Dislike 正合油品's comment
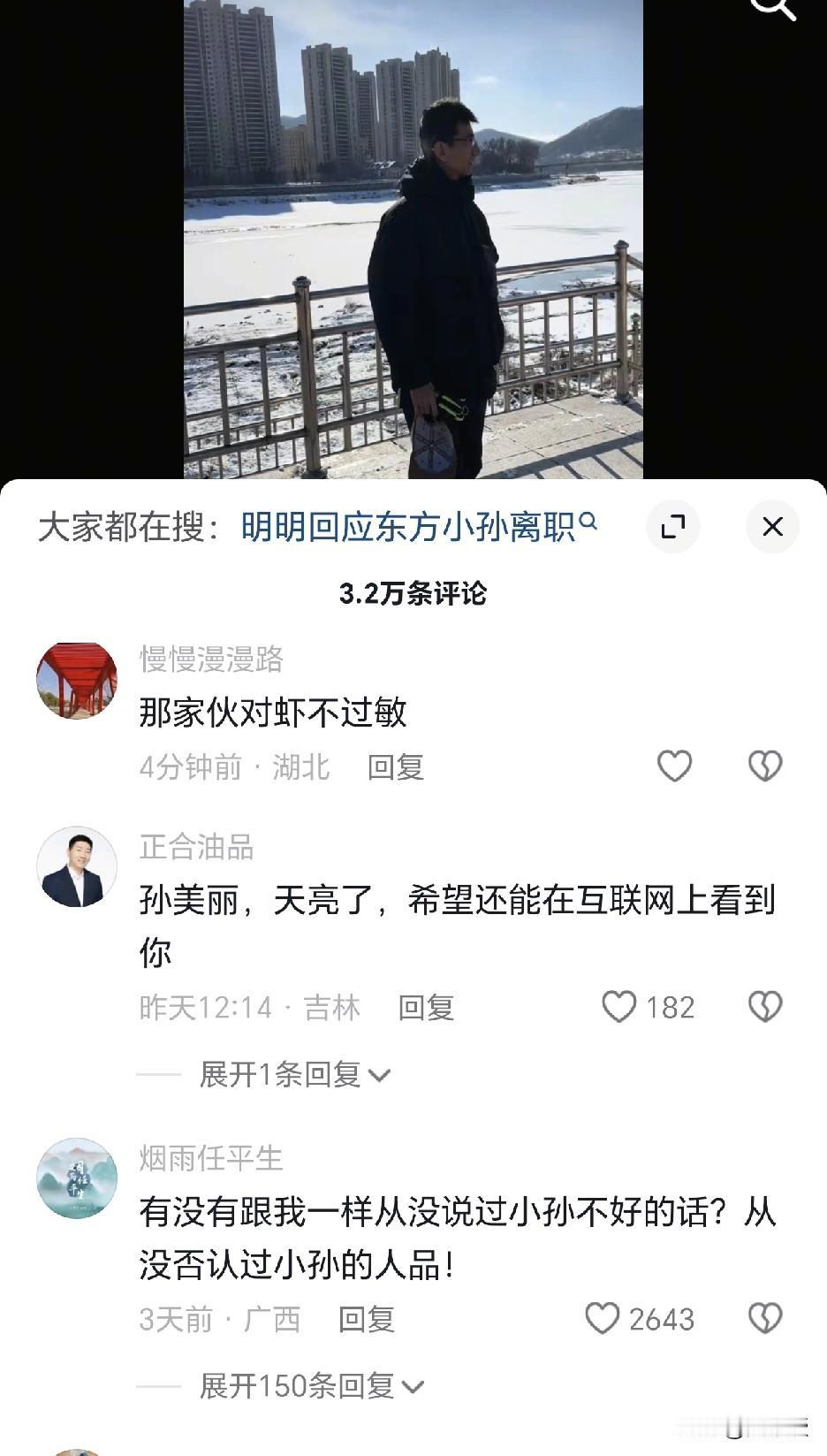827x1456 pixels. pyautogui.click(x=765, y=1006)
